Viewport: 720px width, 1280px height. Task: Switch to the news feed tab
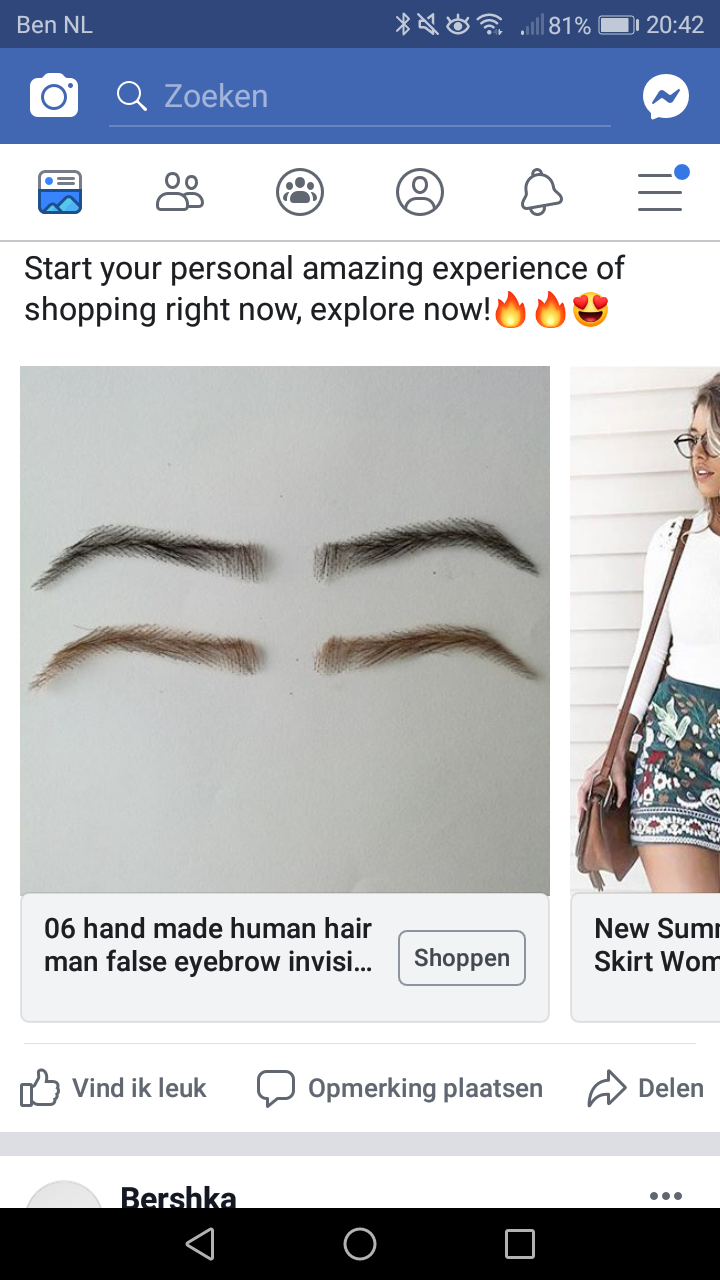60,192
